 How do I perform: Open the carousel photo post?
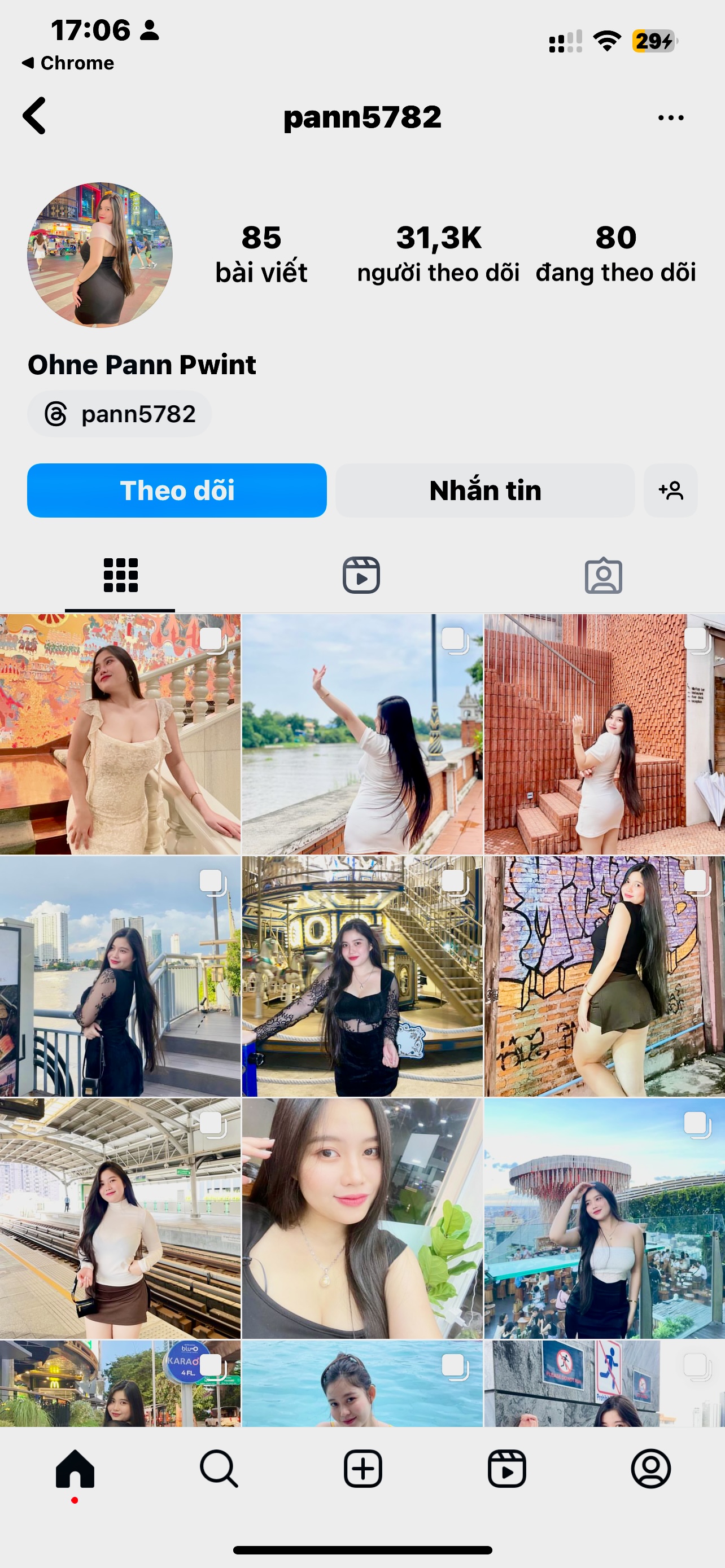361,976
